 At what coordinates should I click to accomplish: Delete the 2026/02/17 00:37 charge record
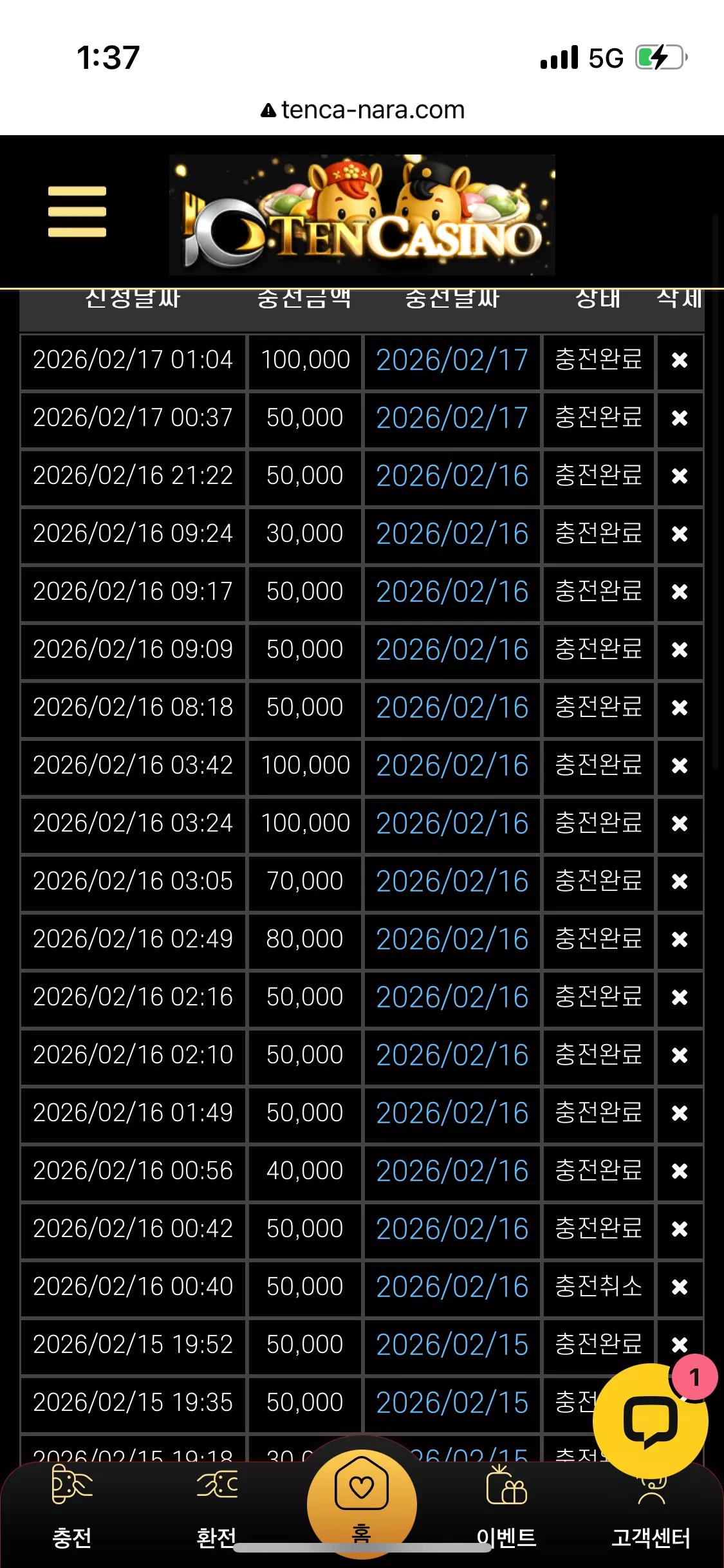point(680,418)
